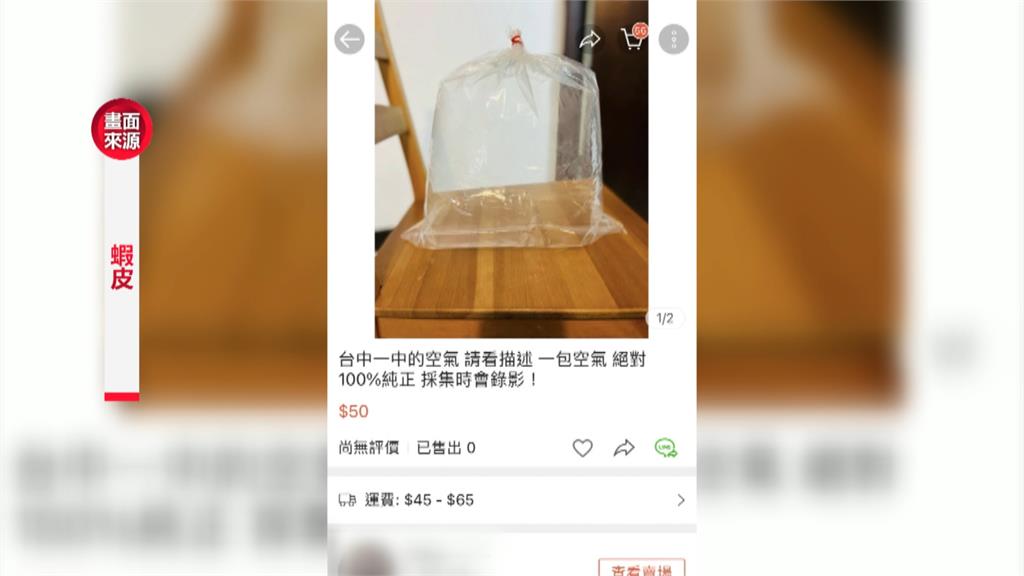The image size is (1024, 576).
Task: Open the three-dot overflow menu
Action: 674,40
